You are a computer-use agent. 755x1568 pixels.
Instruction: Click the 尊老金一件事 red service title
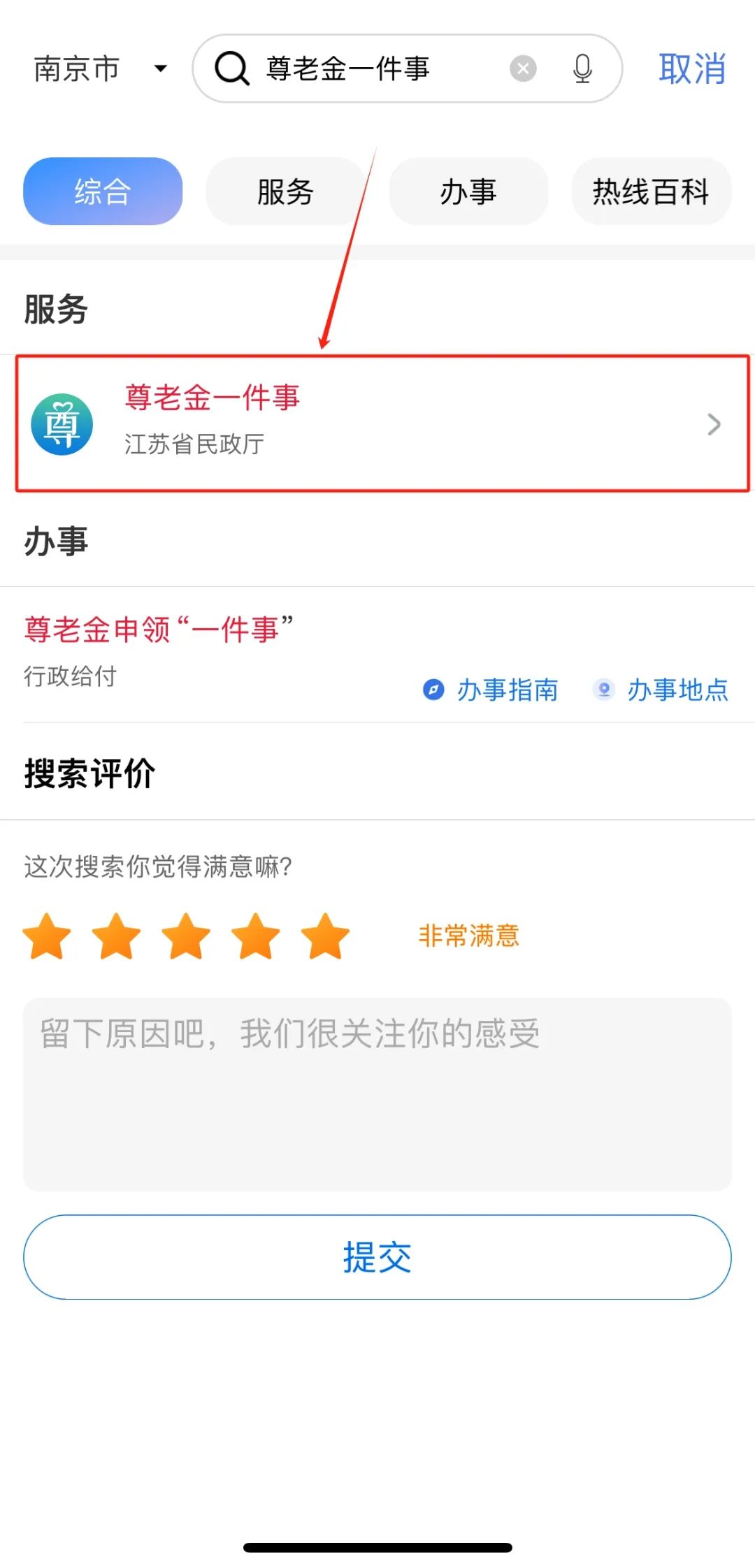tap(213, 398)
